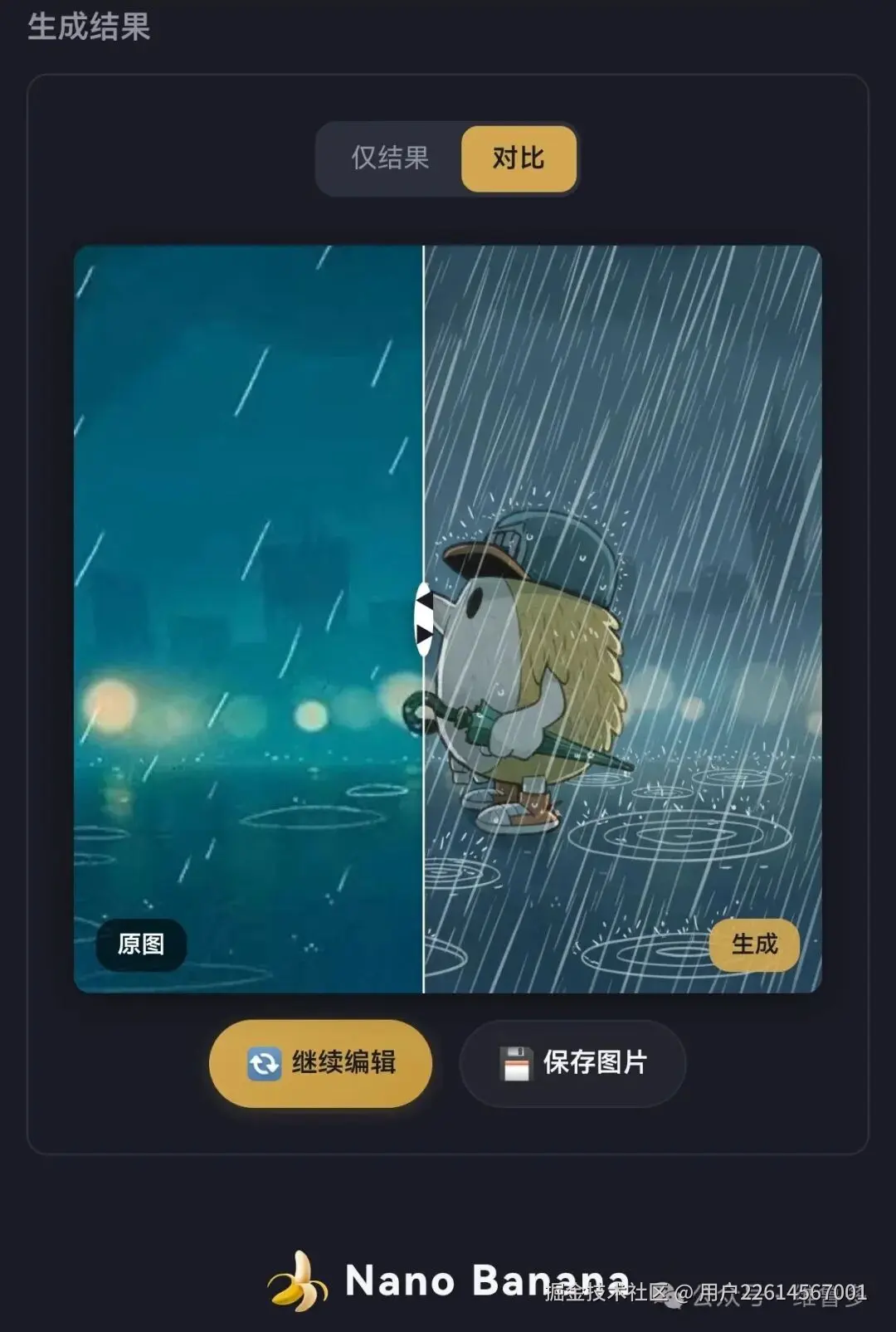Click the banana logo at the bottom

click(x=296, y=1280)
